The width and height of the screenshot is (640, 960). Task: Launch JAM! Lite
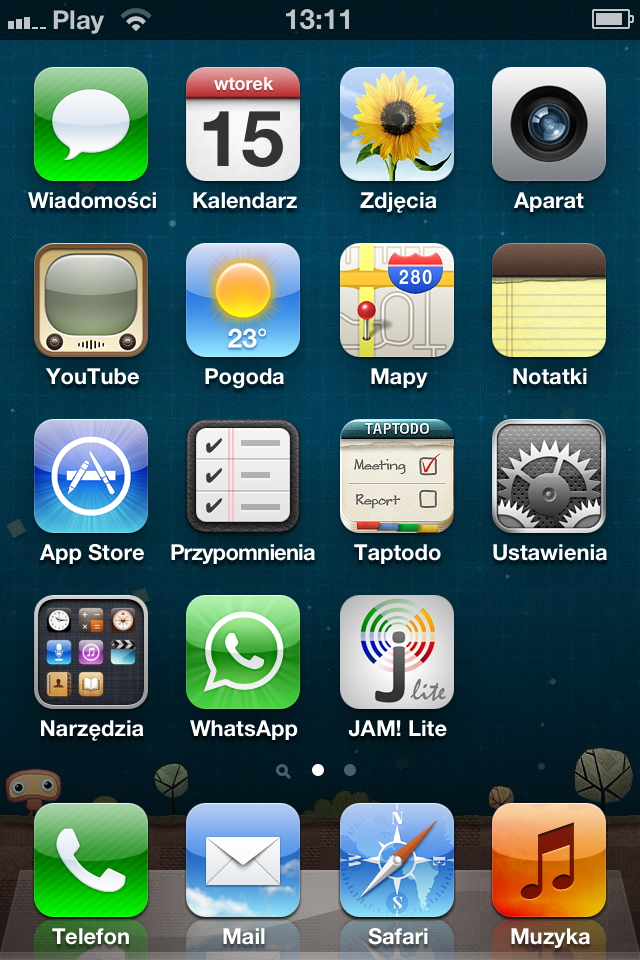click(x=397, y=652)
